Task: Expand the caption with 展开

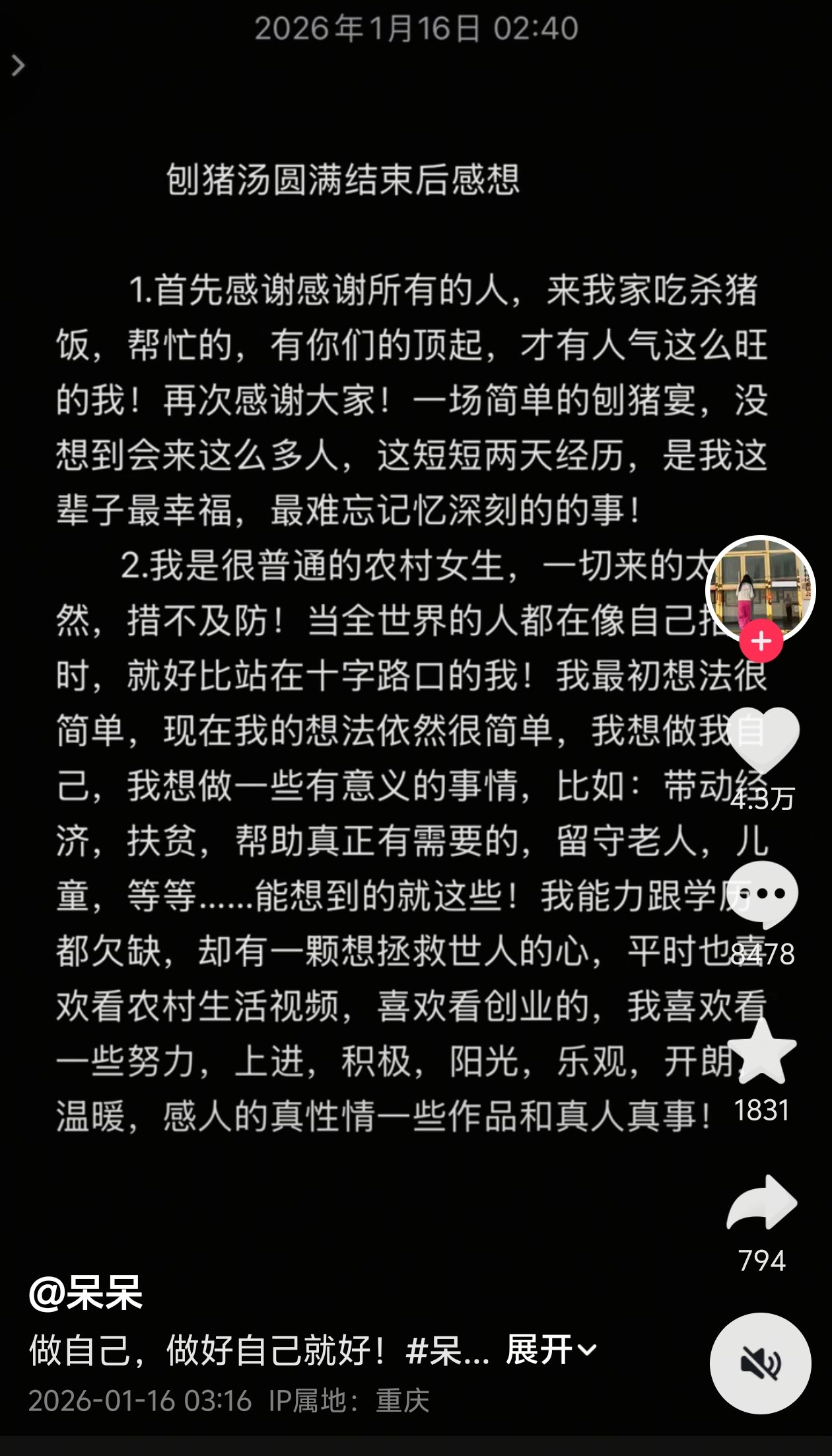Action: coord(551,1350)
